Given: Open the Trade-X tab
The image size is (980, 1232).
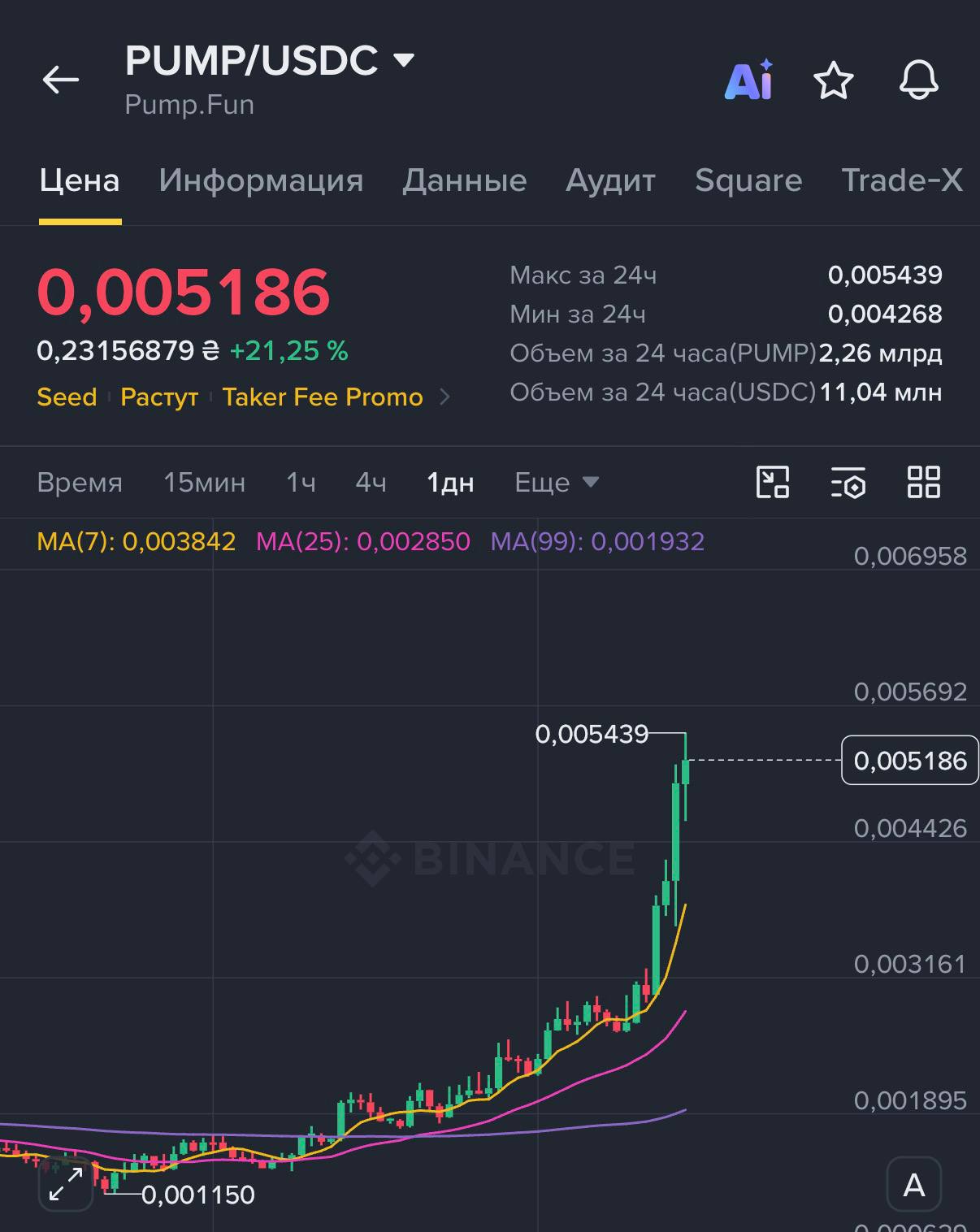Looking at the screenshot, I should 902,180.
